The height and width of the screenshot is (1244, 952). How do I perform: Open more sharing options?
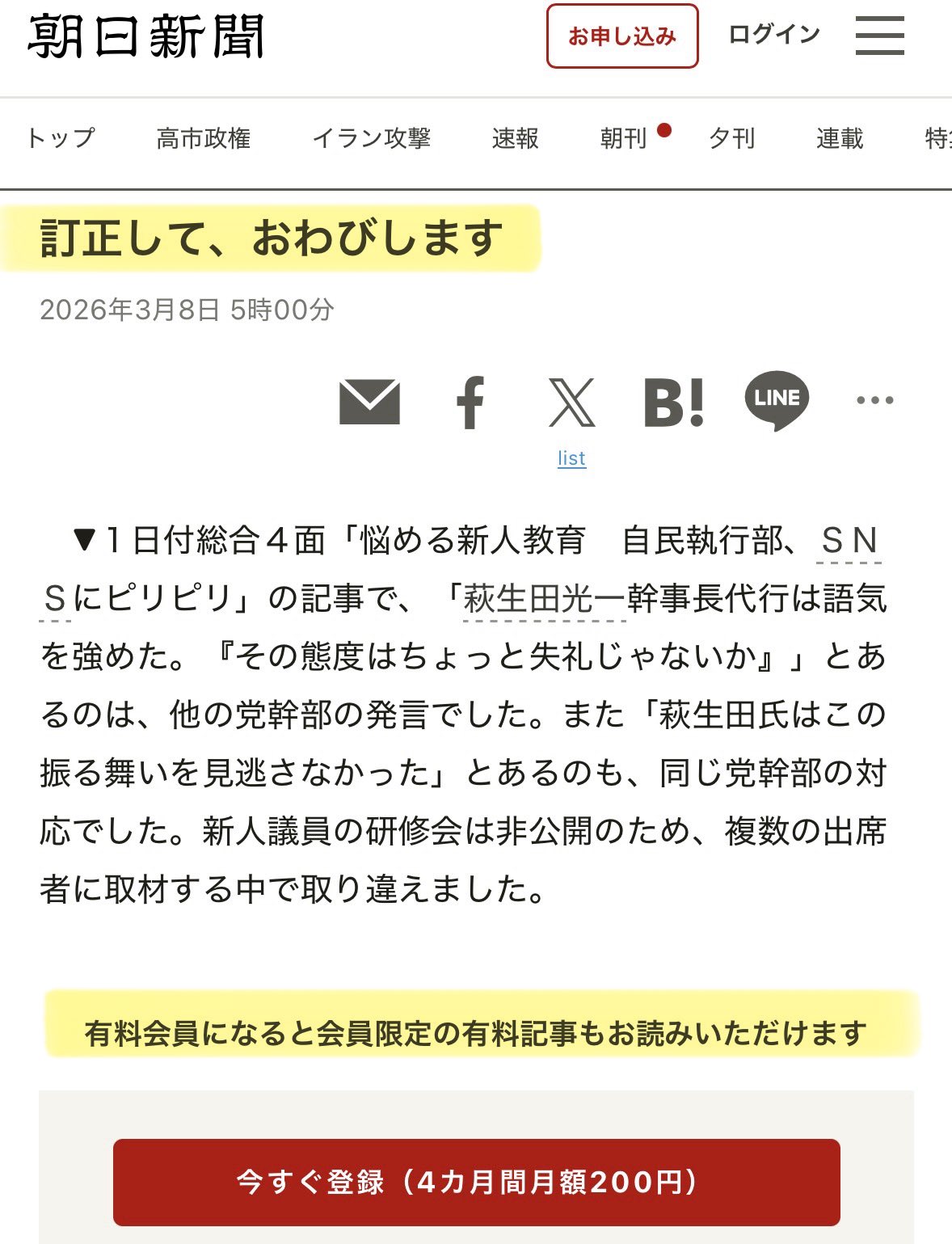(874, 400)
